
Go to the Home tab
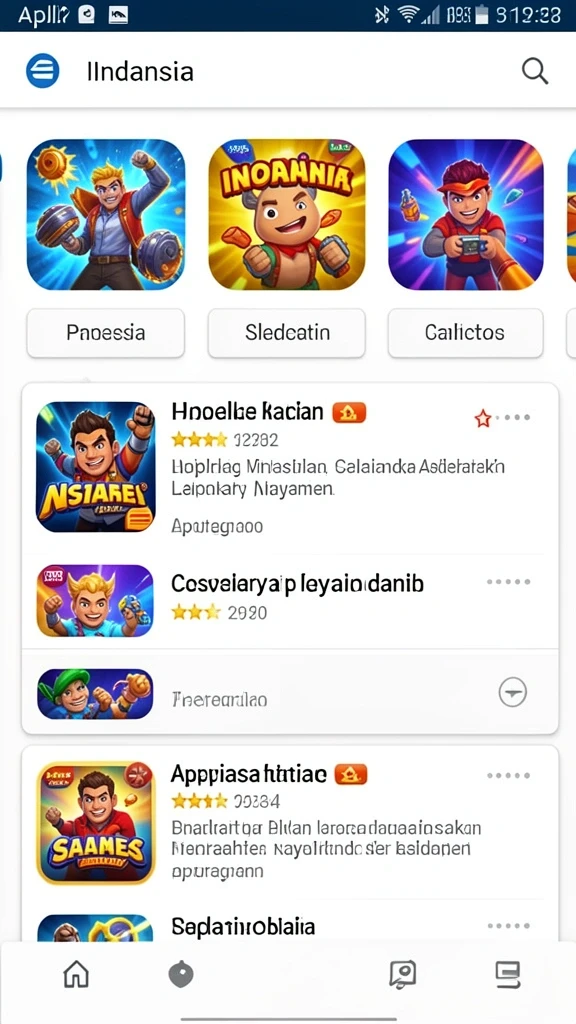[76, 975]
